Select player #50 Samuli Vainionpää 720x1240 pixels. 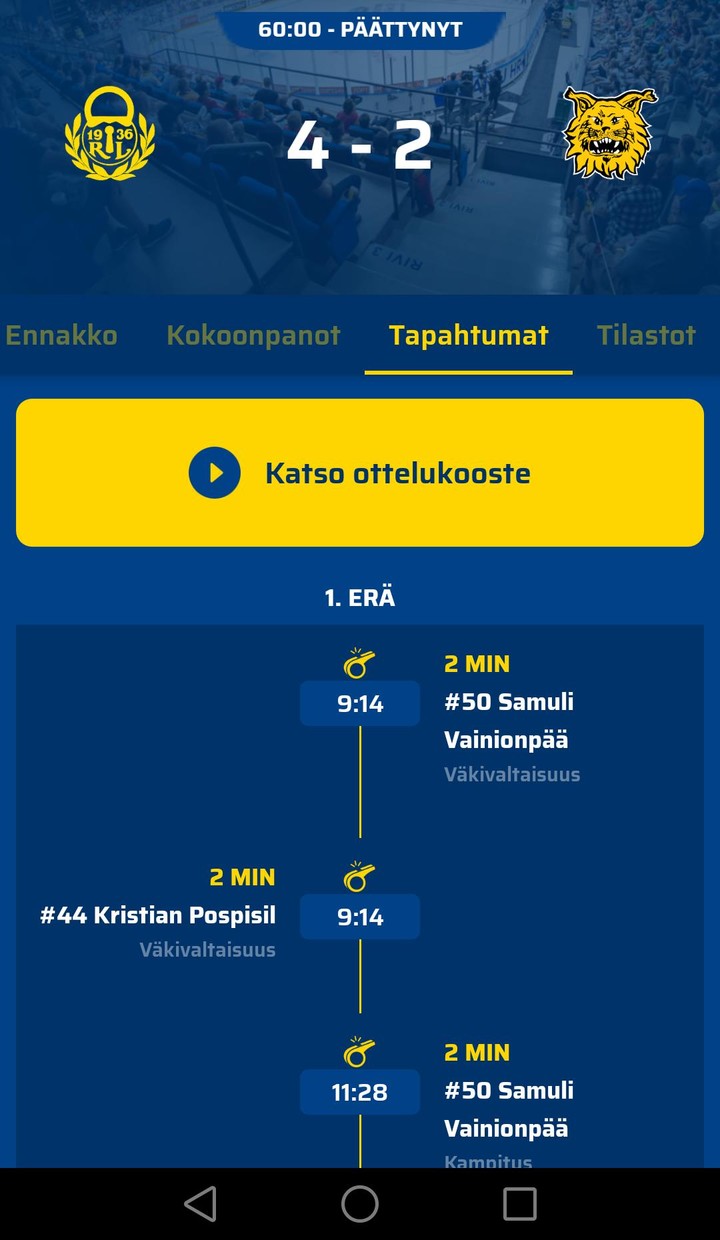509,720
